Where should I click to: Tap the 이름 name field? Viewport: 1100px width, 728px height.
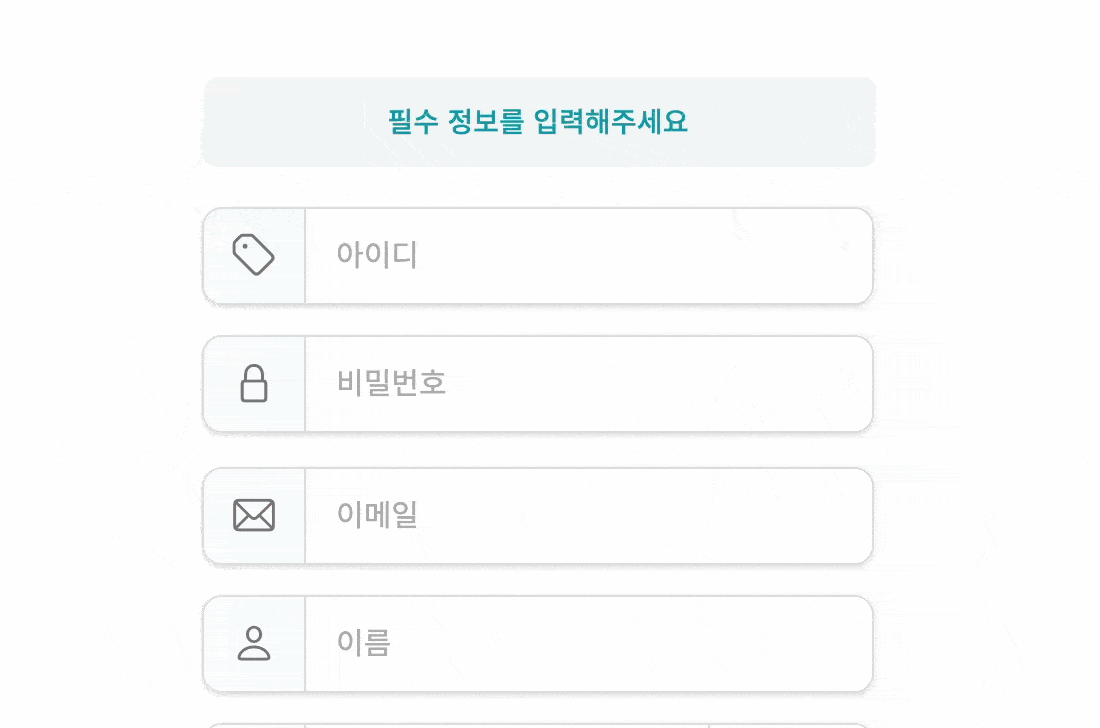pos(588,644)
